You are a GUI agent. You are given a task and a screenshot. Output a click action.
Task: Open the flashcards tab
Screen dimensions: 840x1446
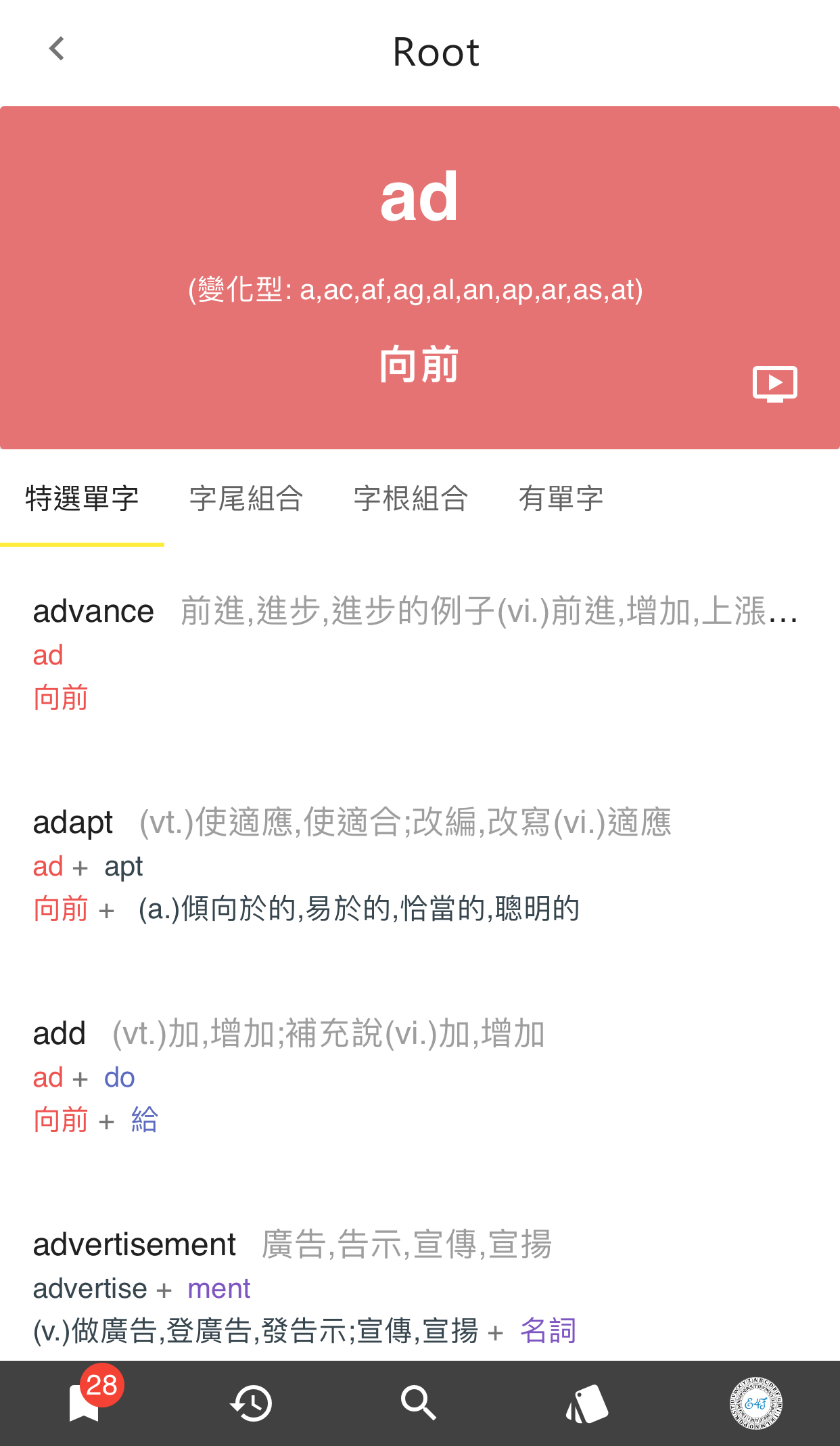pos(587,1403)
